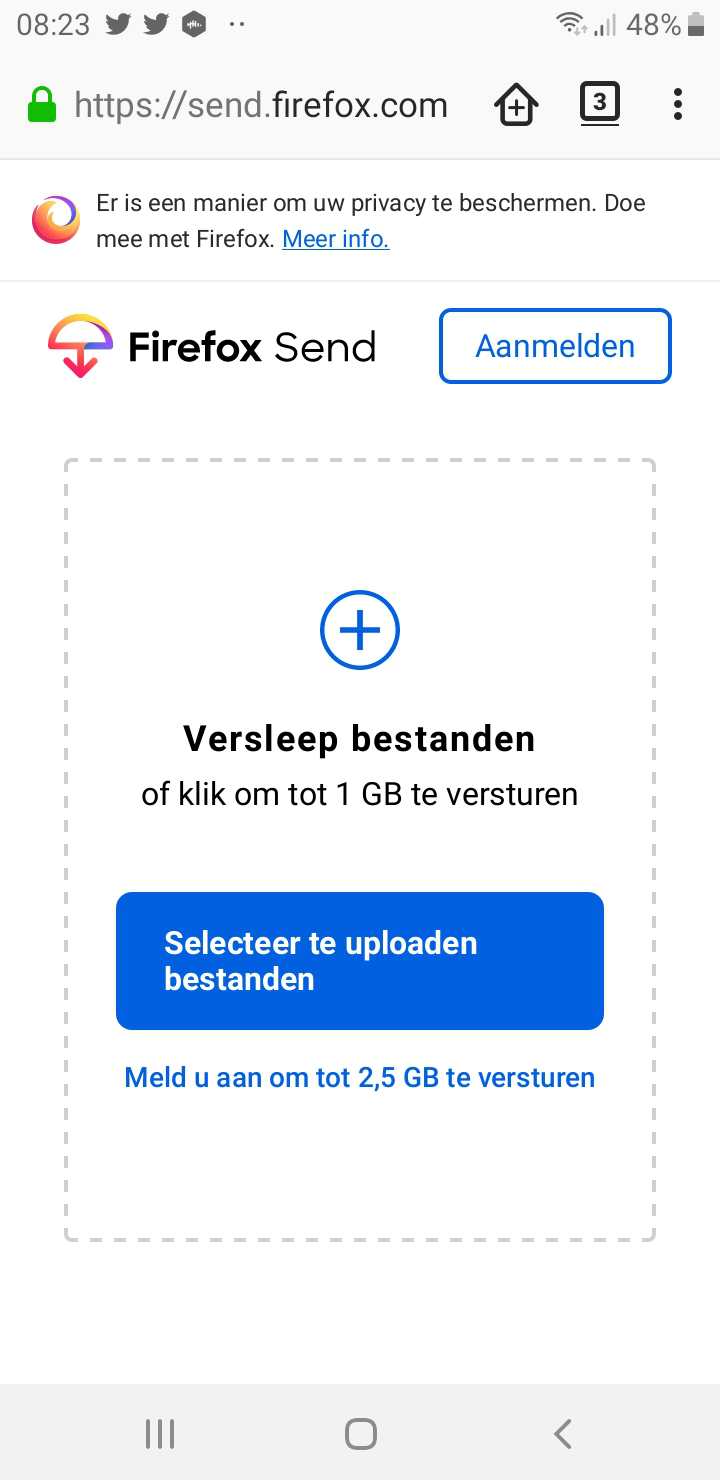Show recent apps
Screen dimensions: 720x1480
click(x=160, y=1434)
